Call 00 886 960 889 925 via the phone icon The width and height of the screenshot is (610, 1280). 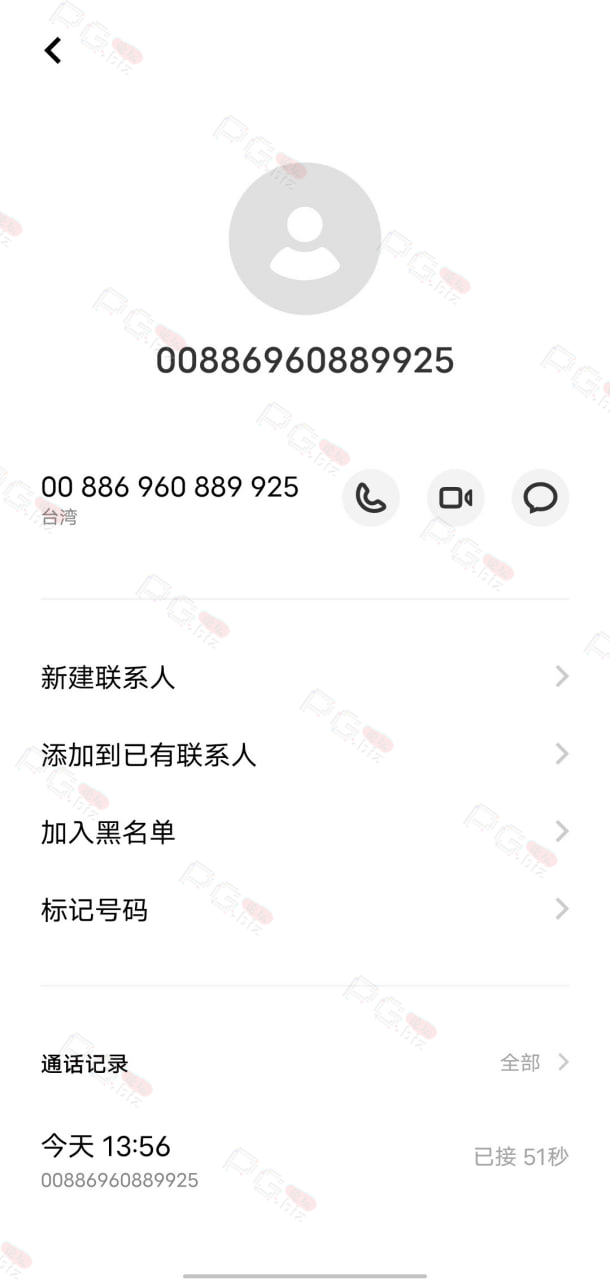[x=371, y=497]
